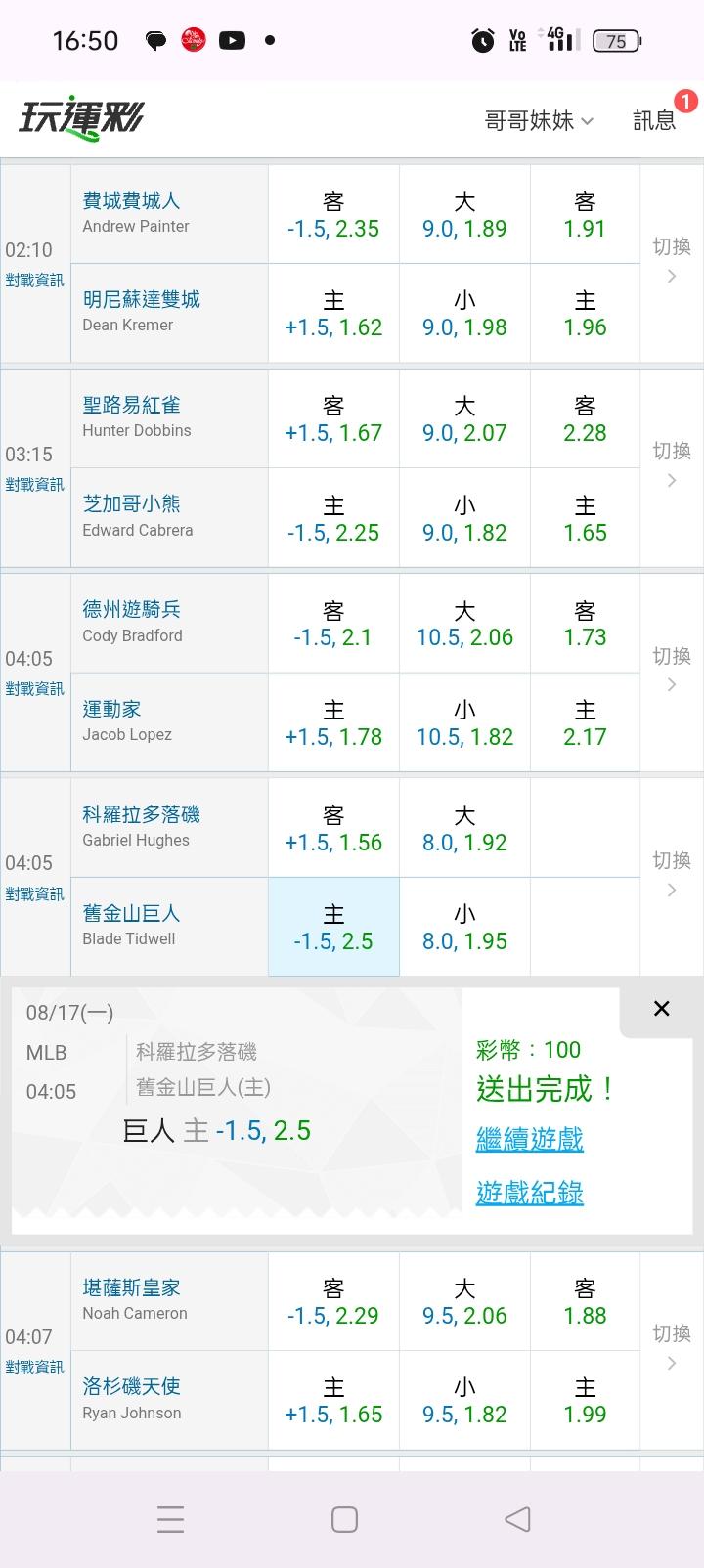Go back with the system back button

coord(517,1519)
